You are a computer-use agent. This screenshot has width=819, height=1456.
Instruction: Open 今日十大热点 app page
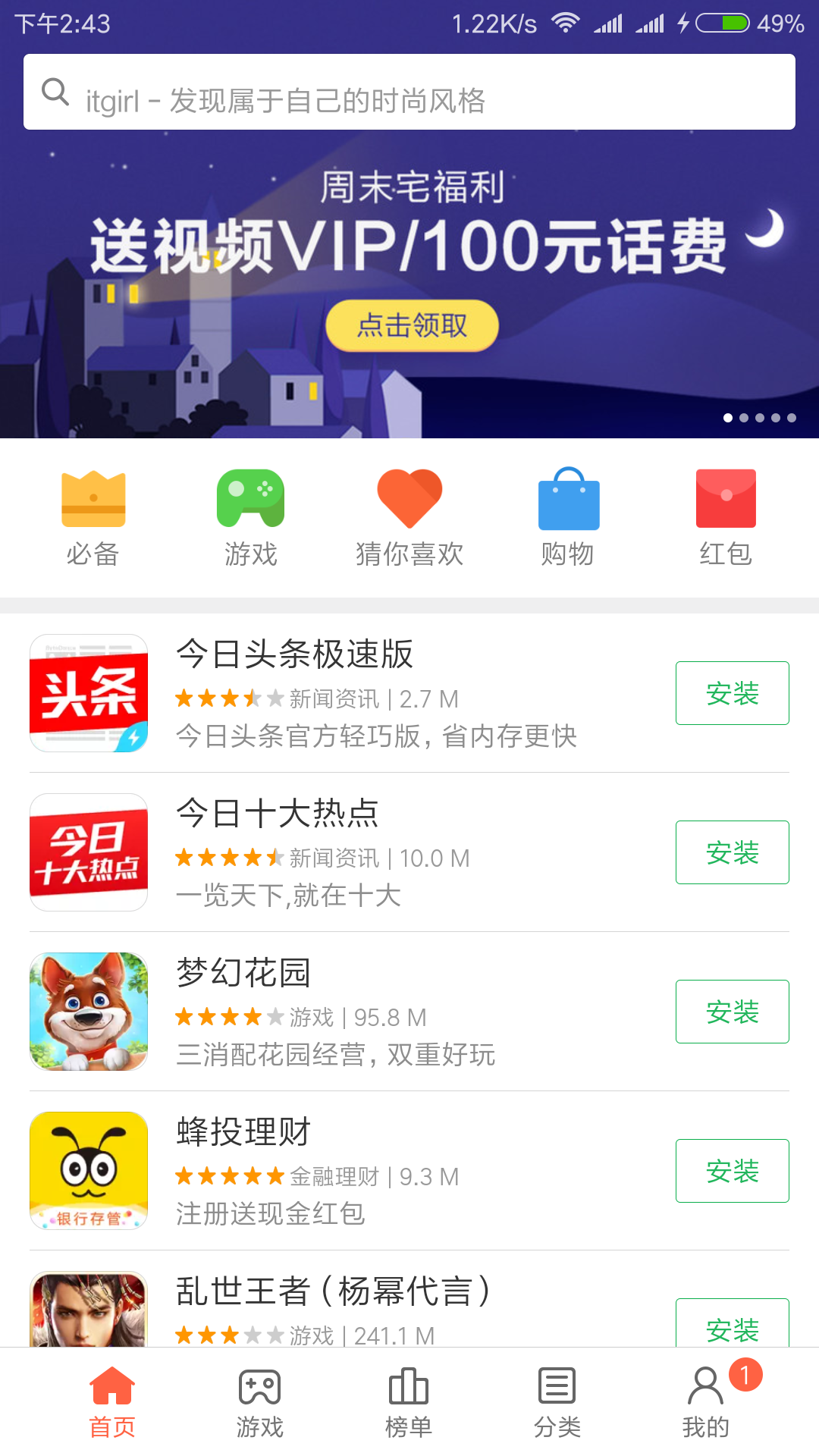[277, 814]
